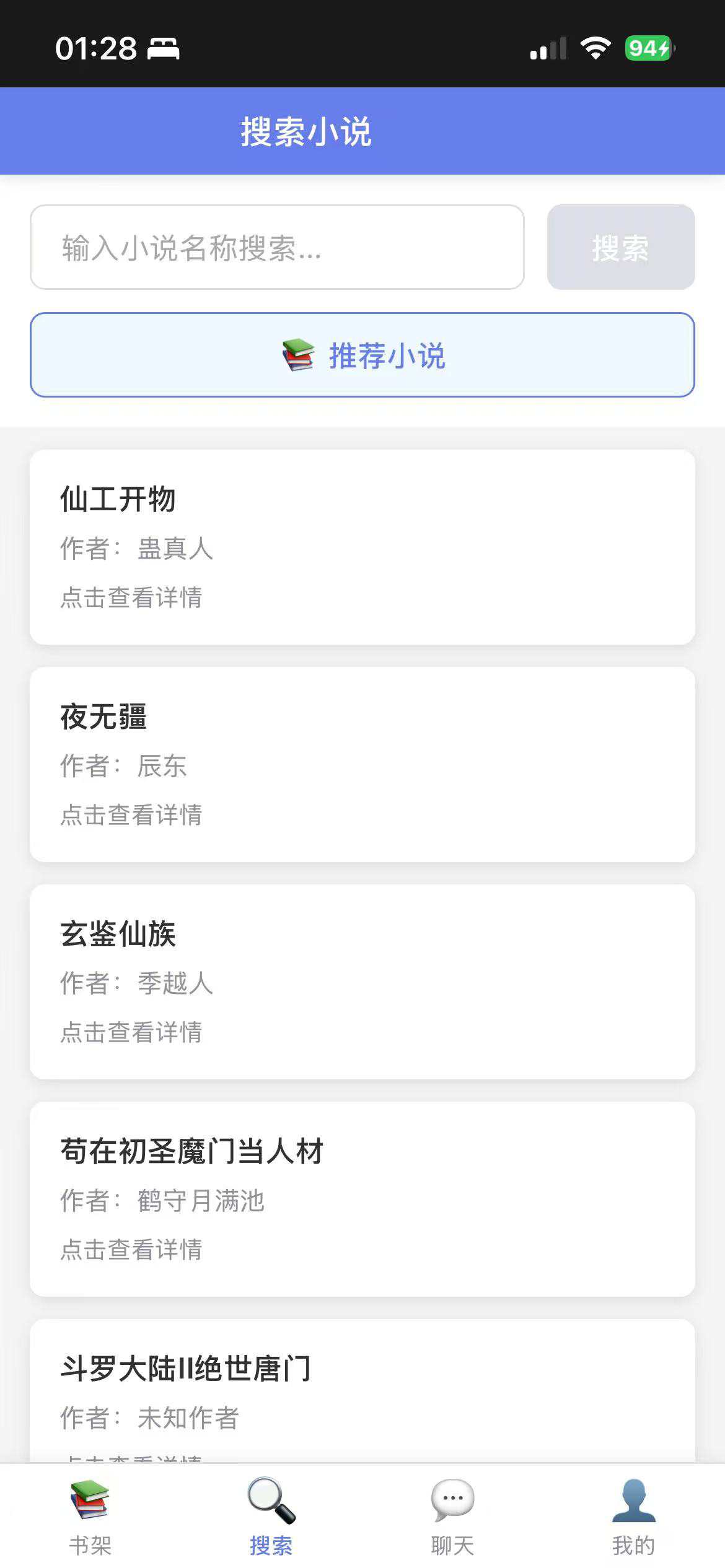Switch to the 我的 tab
The image size is (725, 1568).
tap(633, 1511)
